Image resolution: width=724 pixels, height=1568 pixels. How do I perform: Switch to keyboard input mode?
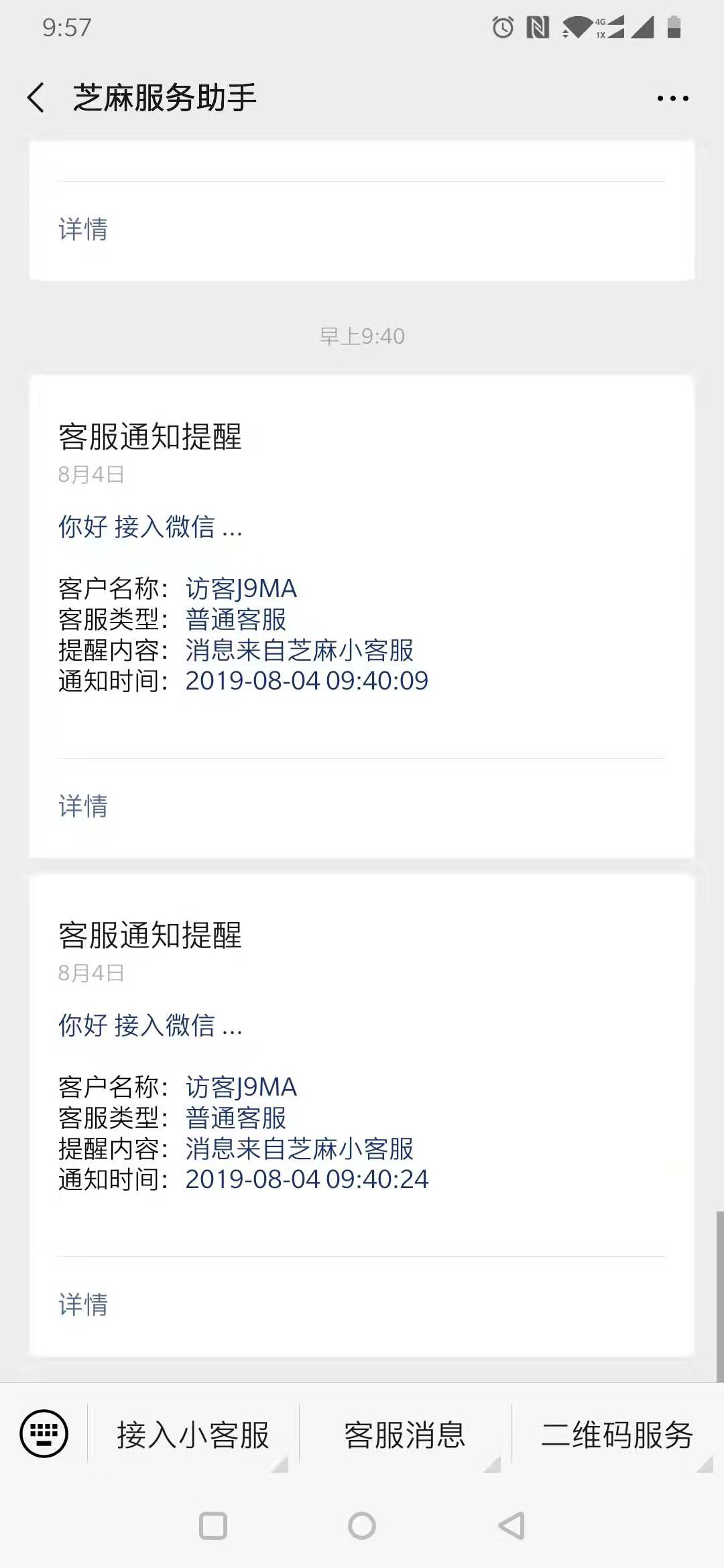pyautogui.click(x=44, y=1433)
